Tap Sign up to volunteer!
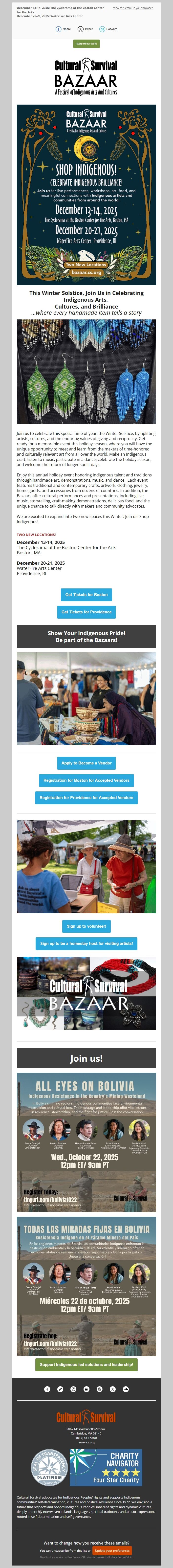This screenshot has width=173, height=1568. coord(86,926)
